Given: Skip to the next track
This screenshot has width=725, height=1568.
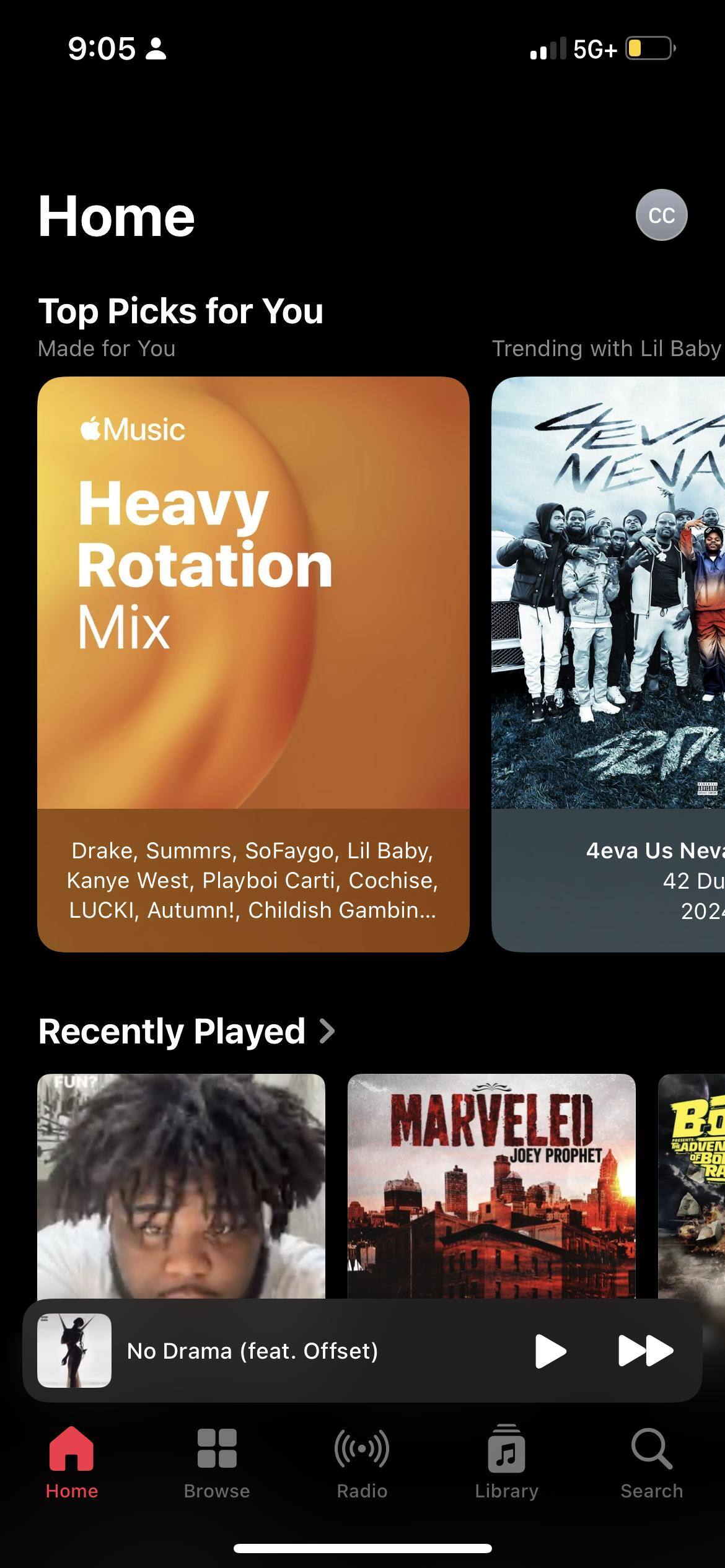Looking at the screenshot, I should click(x=645, y=1351).
